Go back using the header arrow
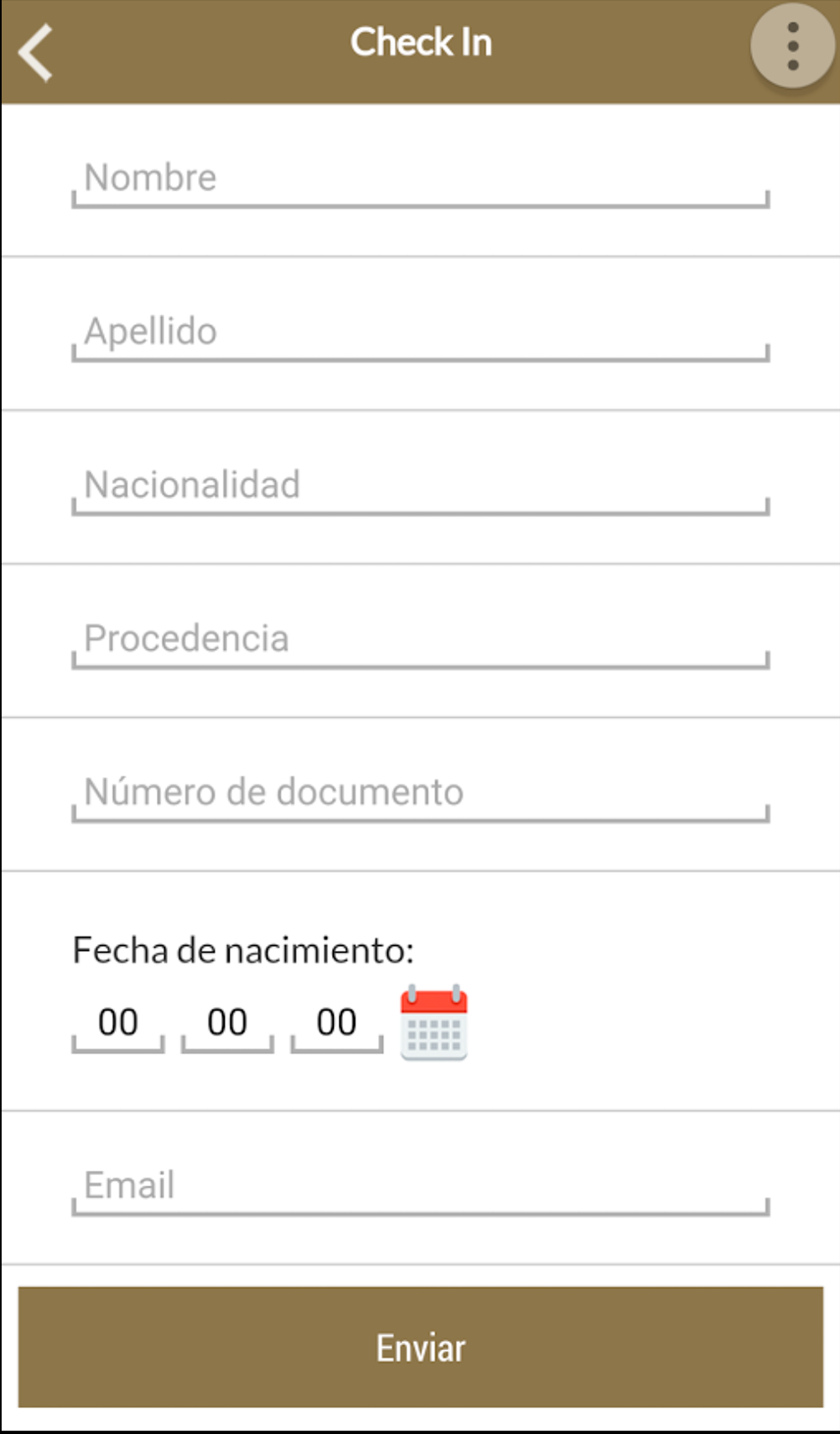The height and width of the screenshot is (1434, 840). 36,52
